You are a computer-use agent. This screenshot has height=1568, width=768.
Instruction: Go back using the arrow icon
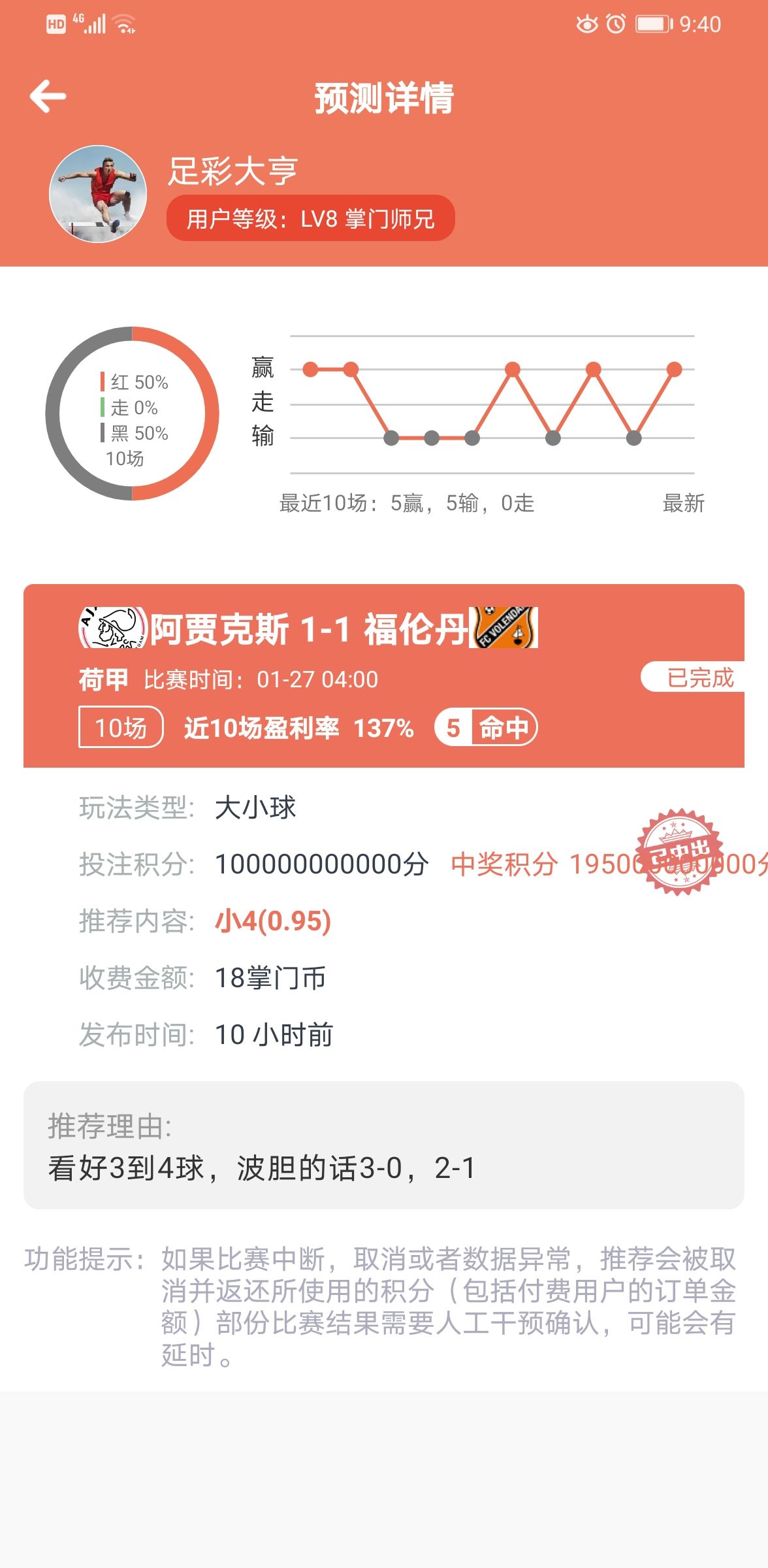tap(48, 97)
